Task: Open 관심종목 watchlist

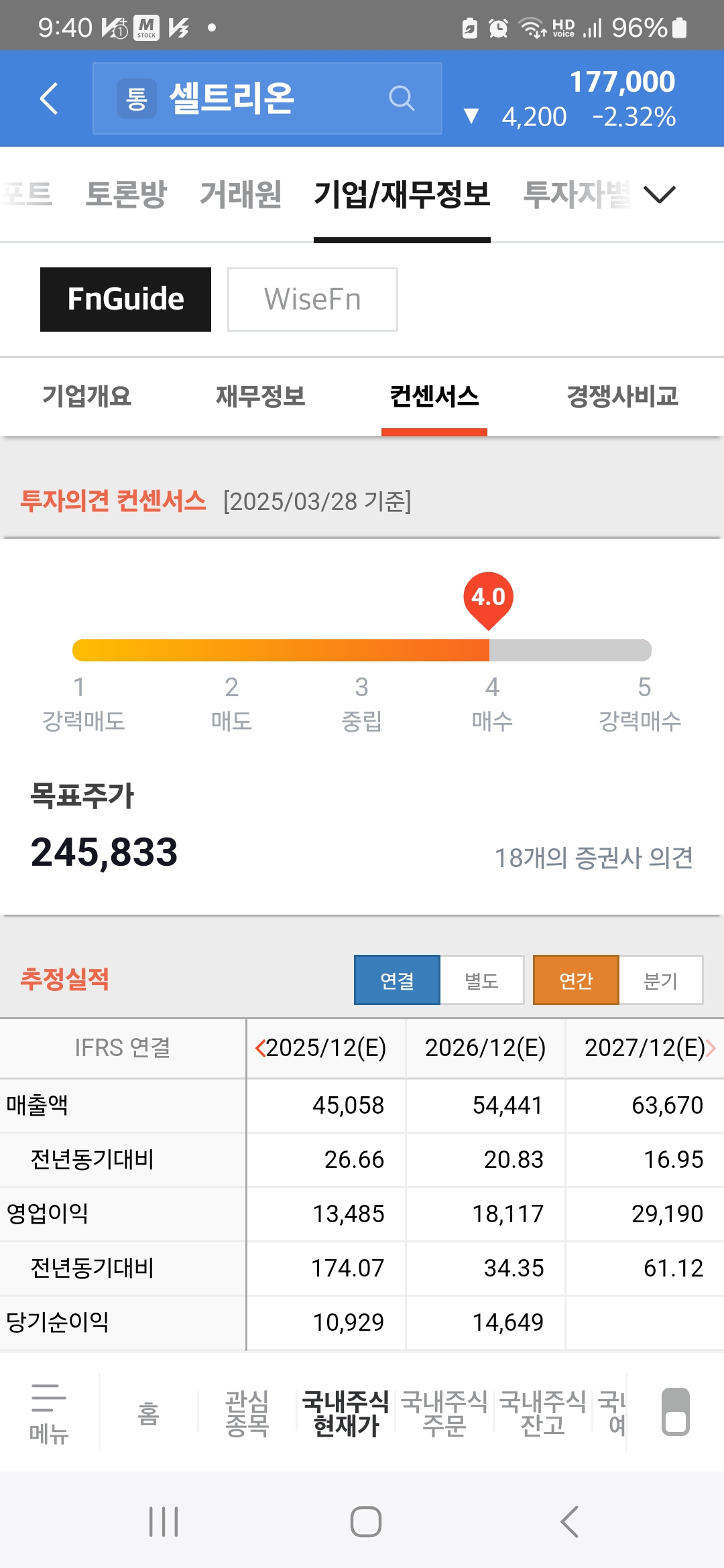Action: coord(247,1413)
